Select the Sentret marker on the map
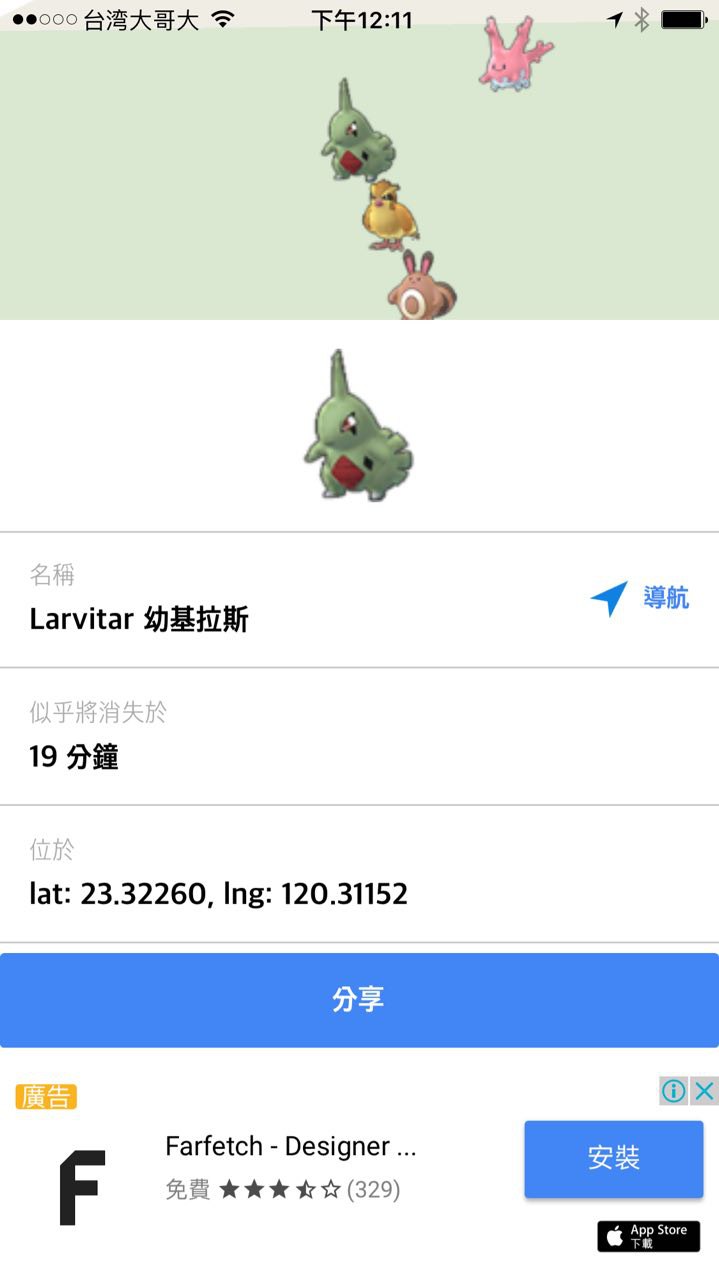719x1280 pixels. (425, 288)
